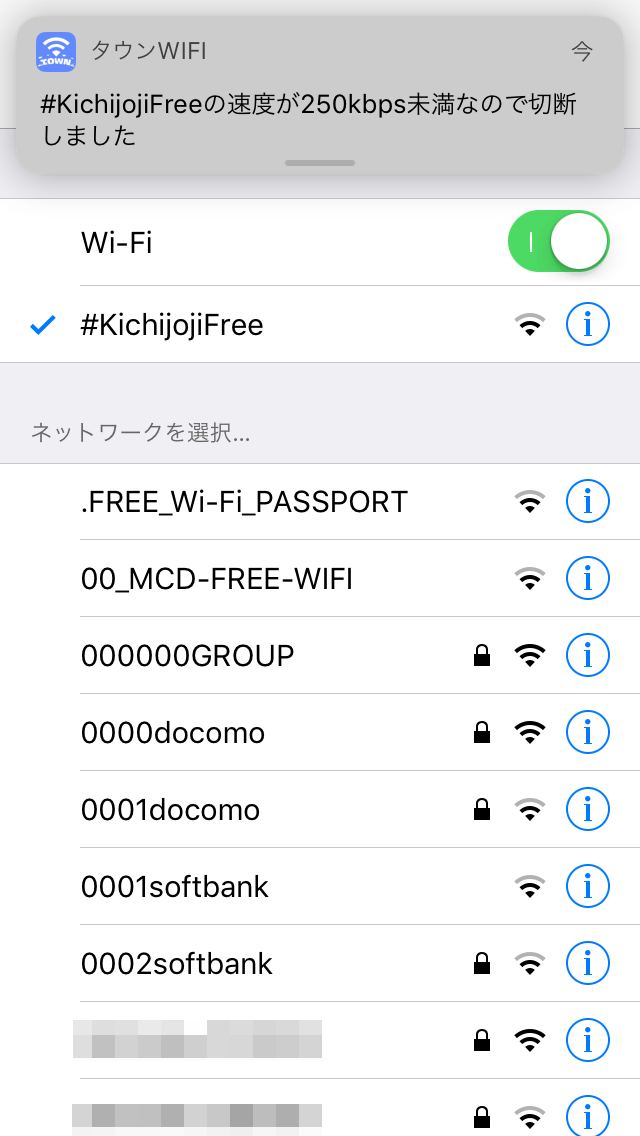Open info button for 000000GROUP
Viewport: 640px width, 1136px height.
pyautogui.click(x=588, y=656)
